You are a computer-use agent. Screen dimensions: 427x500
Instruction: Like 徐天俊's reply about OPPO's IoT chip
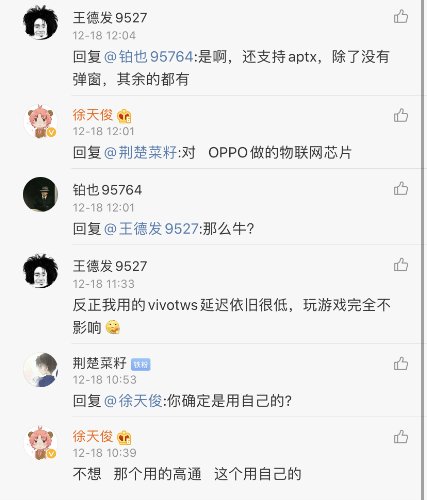(401, 115)
